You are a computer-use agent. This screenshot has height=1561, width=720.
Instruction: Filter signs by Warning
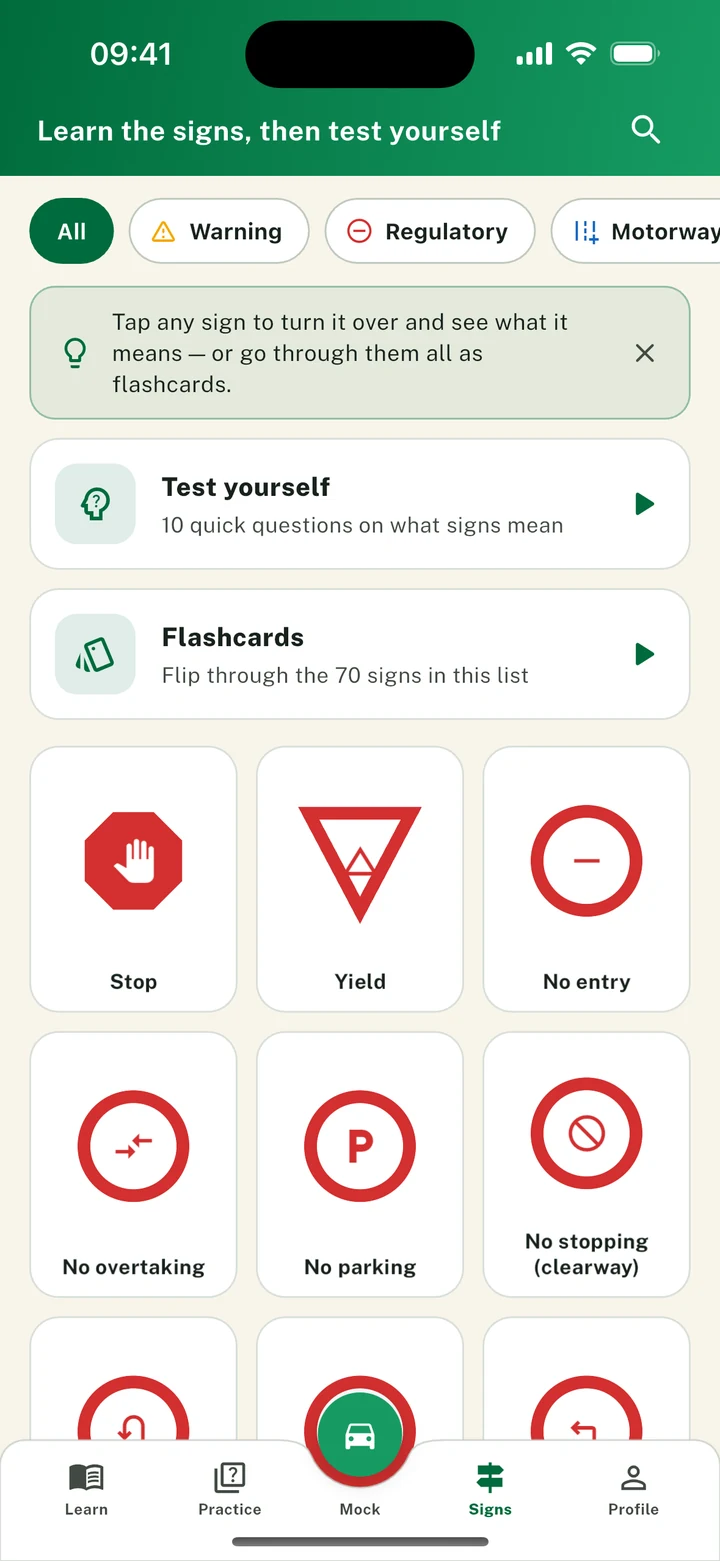click(x=219, y=232)
